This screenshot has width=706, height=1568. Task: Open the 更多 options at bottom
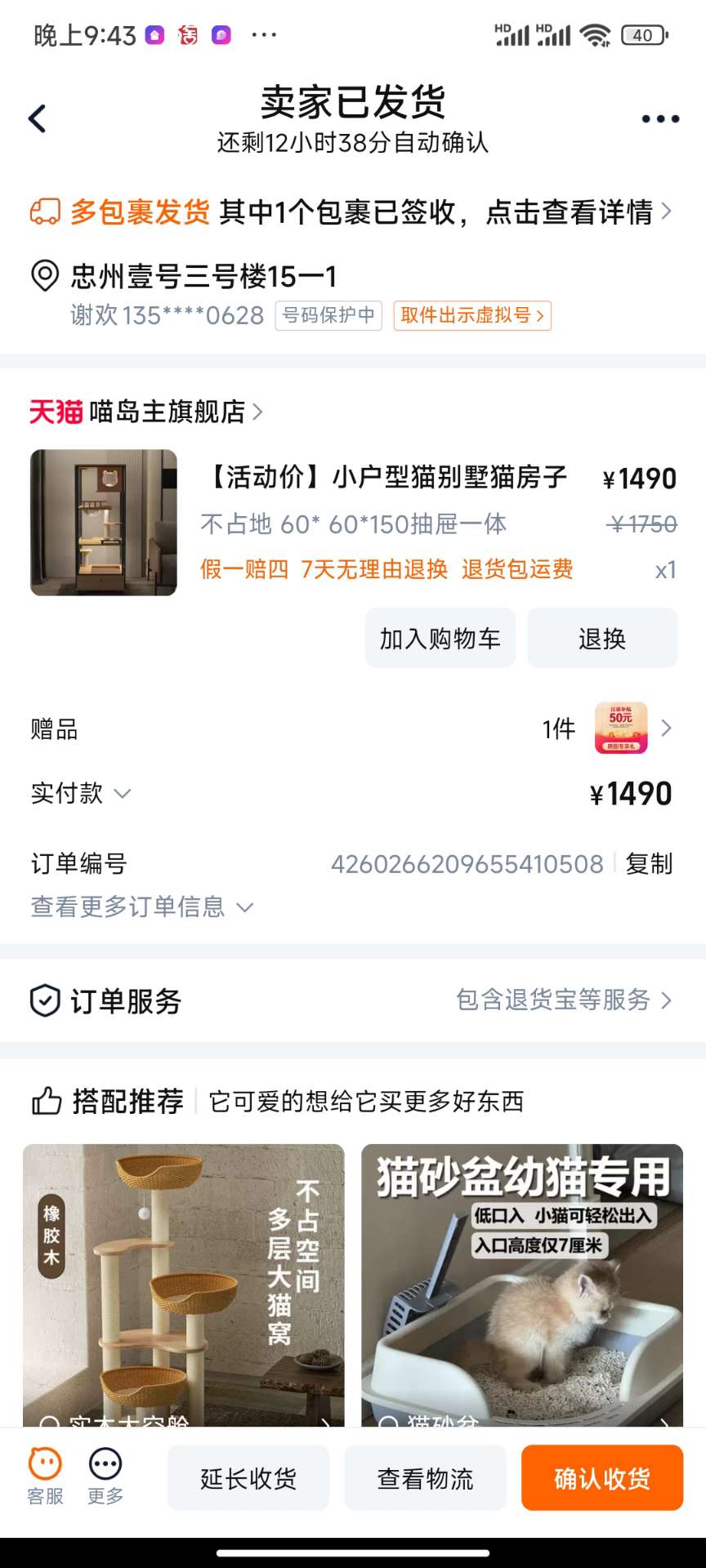tap(105, 1477)
